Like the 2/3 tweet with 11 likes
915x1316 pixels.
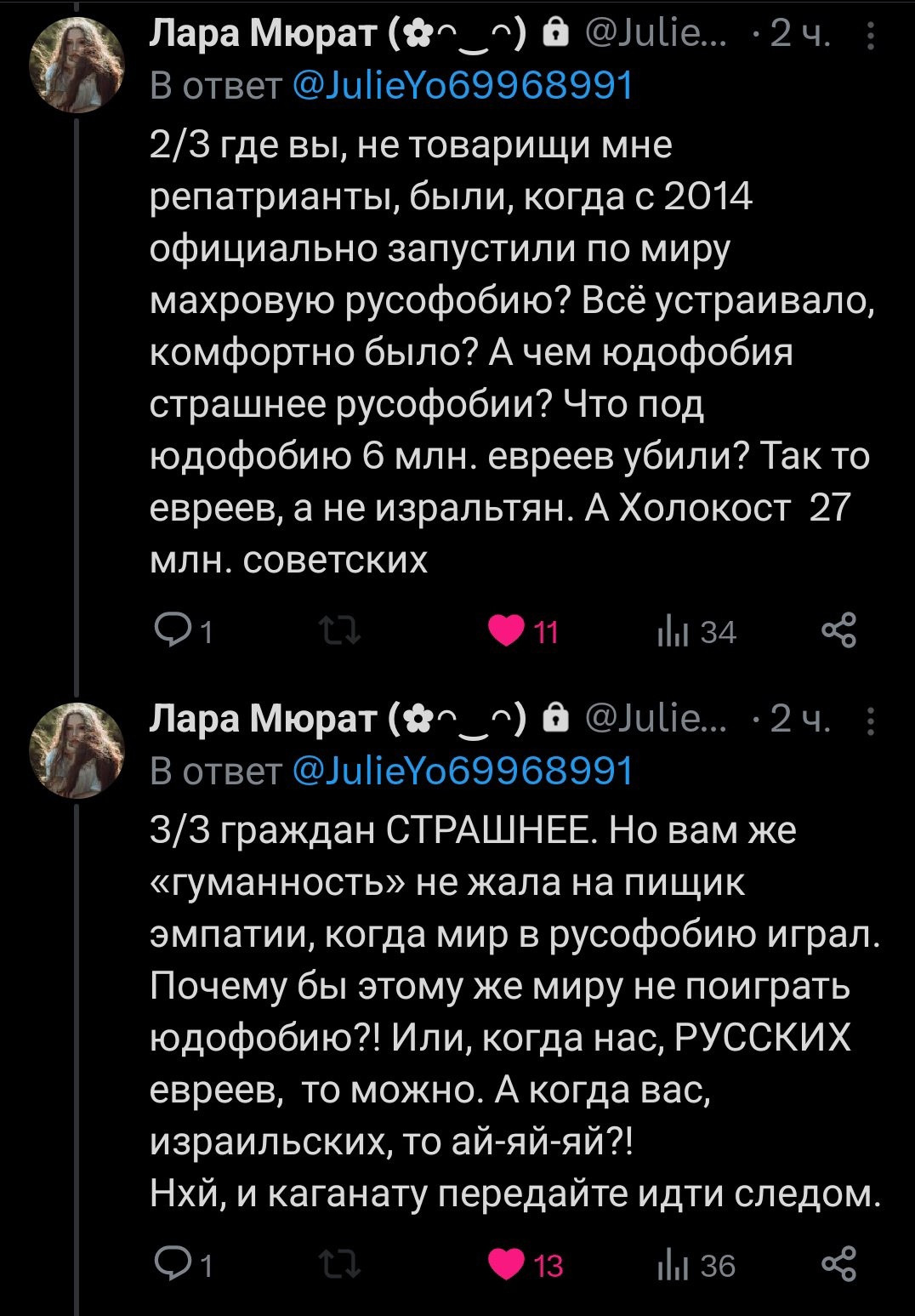[507, 631]
